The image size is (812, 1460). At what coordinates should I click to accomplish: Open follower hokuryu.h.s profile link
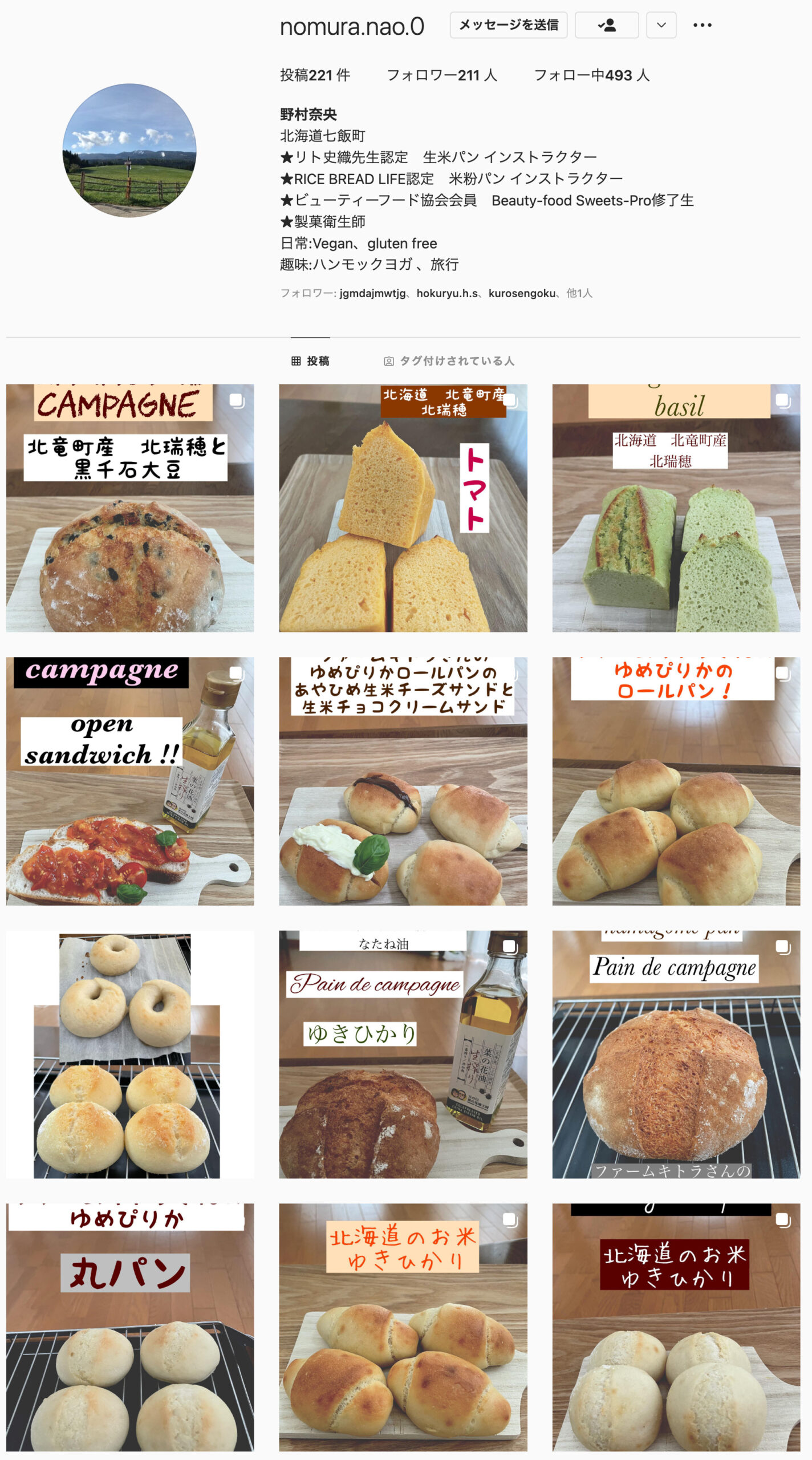[x=446, y=293]
